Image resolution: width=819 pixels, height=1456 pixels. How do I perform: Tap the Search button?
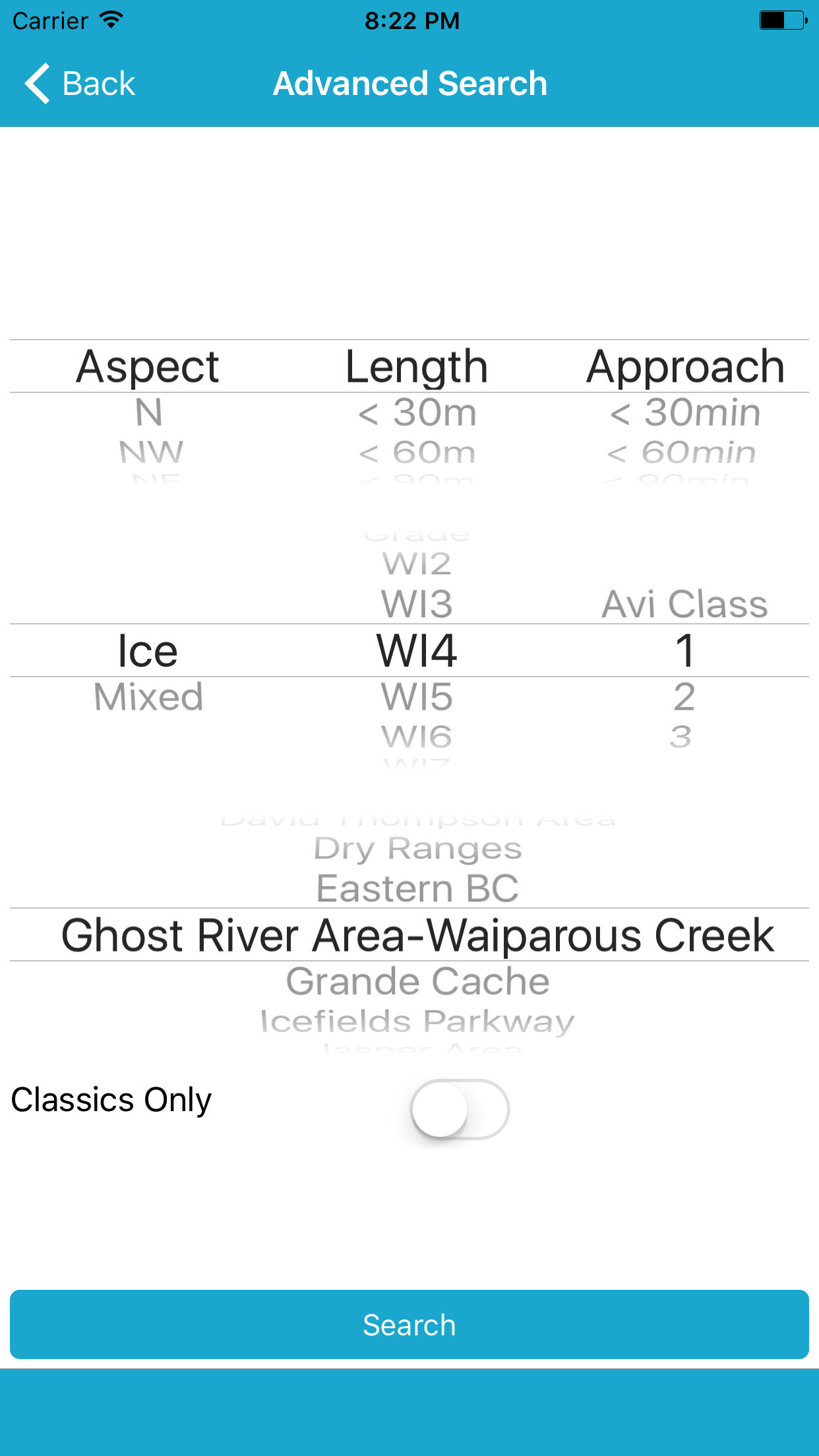409,1324
